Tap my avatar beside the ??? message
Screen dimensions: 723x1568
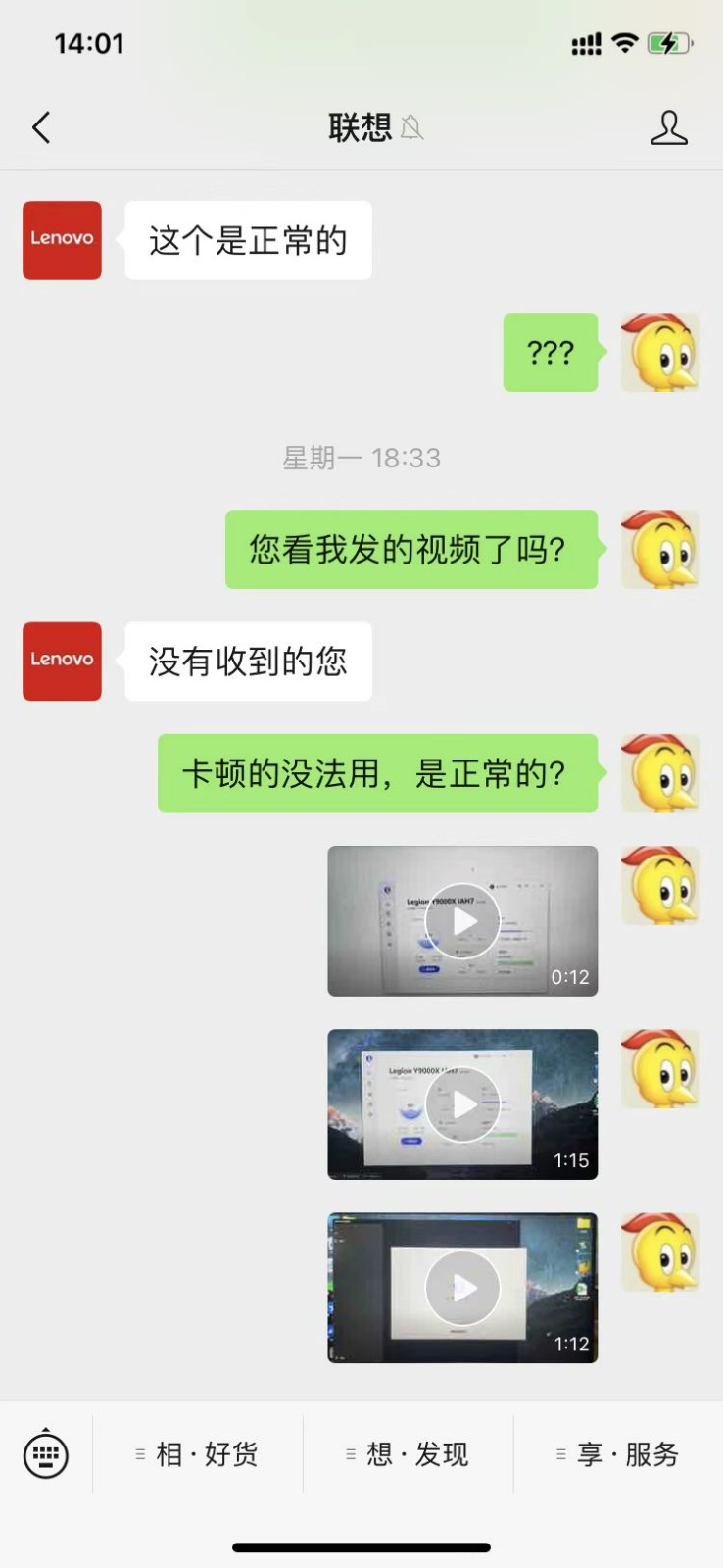(x=660, y=353)
